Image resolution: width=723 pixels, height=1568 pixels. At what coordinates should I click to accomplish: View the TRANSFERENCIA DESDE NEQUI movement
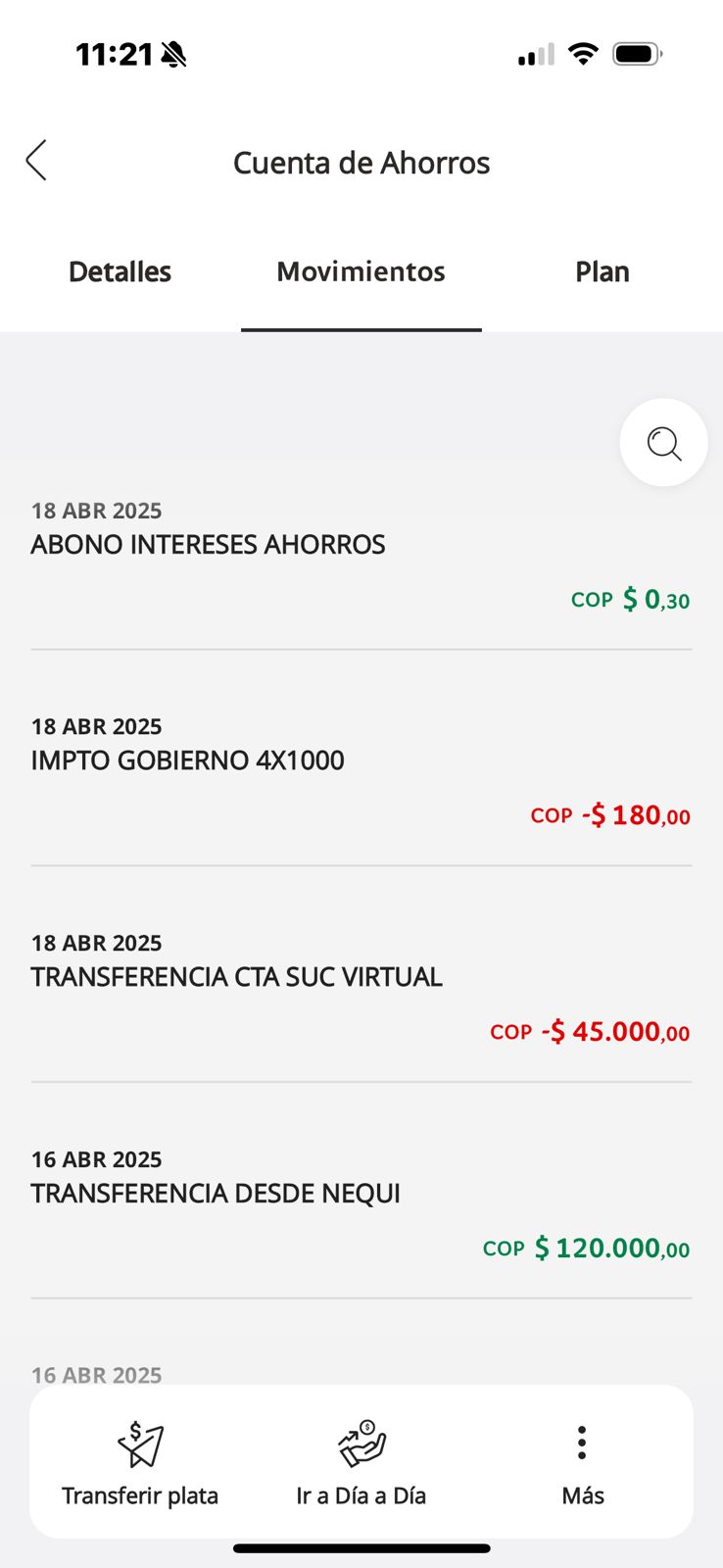[361, 1203]
